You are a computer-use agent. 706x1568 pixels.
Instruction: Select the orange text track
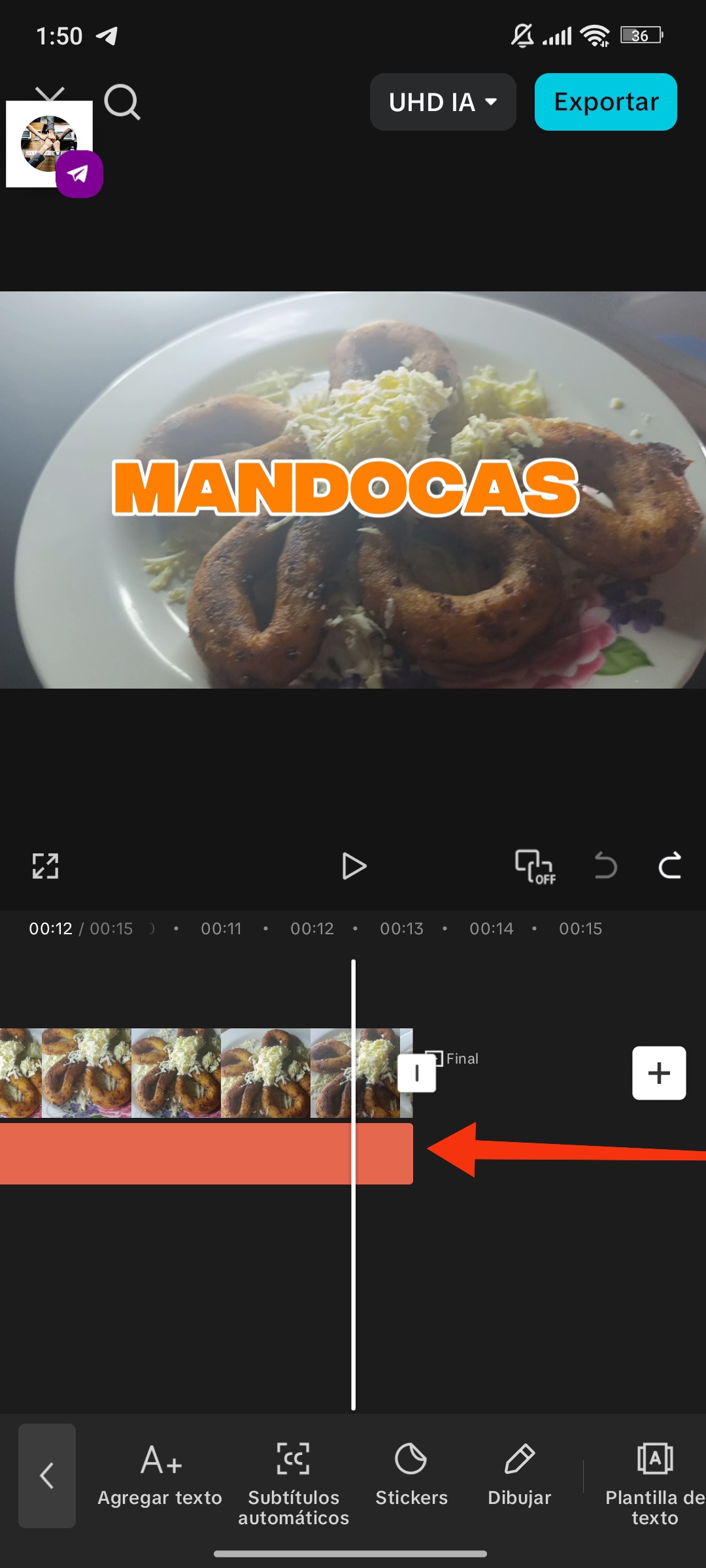(196, 1154)
